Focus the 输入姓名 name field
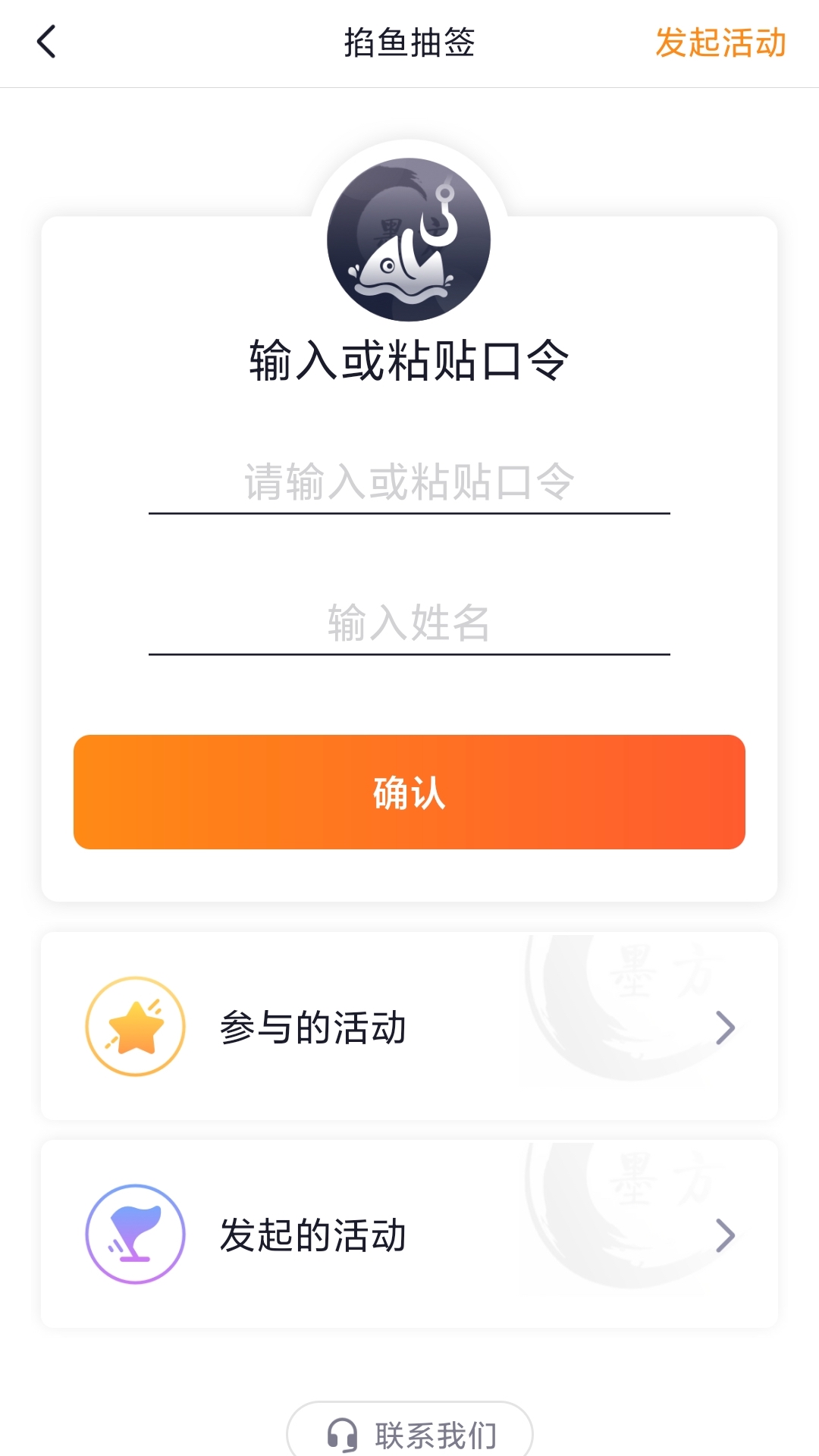819x1456 pixels. 409,623
